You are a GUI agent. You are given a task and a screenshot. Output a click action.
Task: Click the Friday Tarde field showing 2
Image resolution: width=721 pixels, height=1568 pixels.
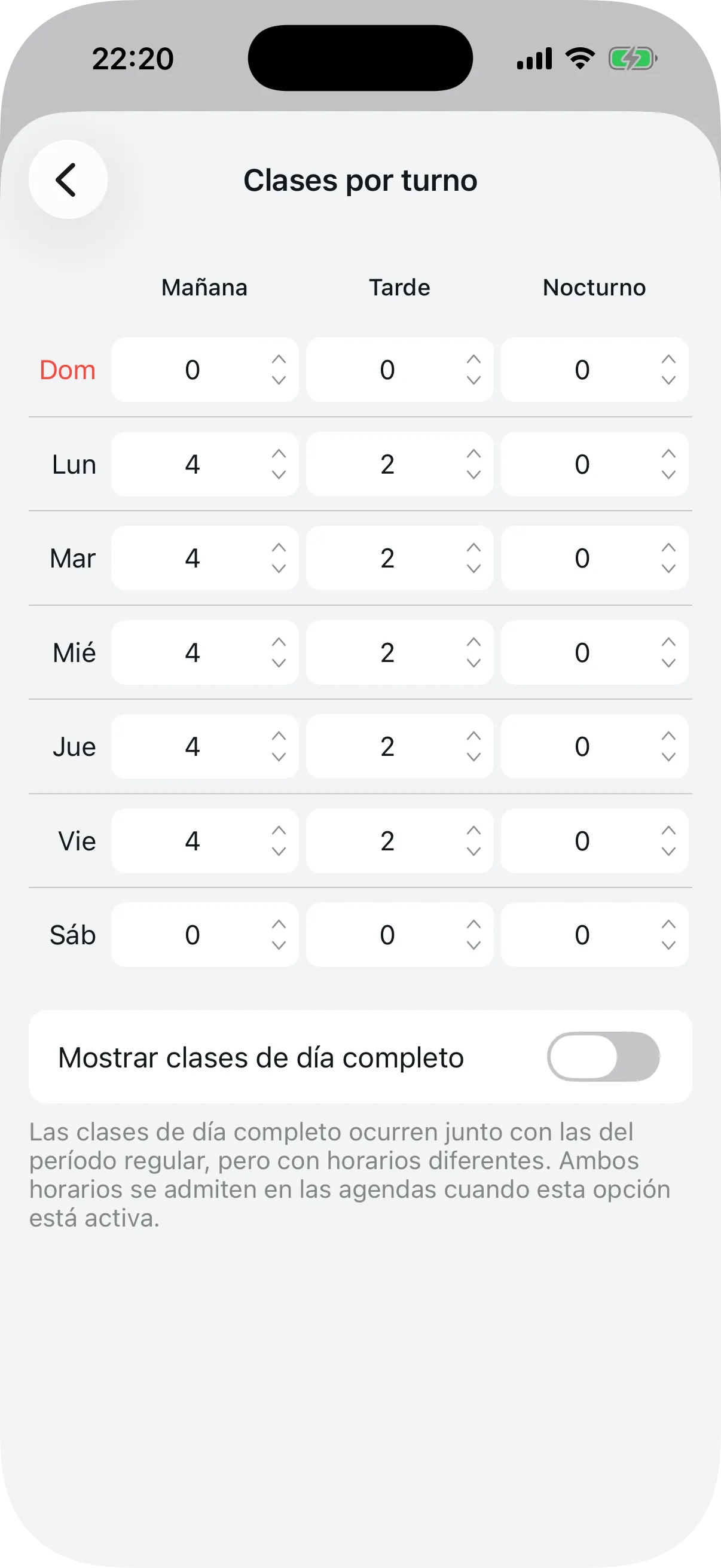point(387,841)
